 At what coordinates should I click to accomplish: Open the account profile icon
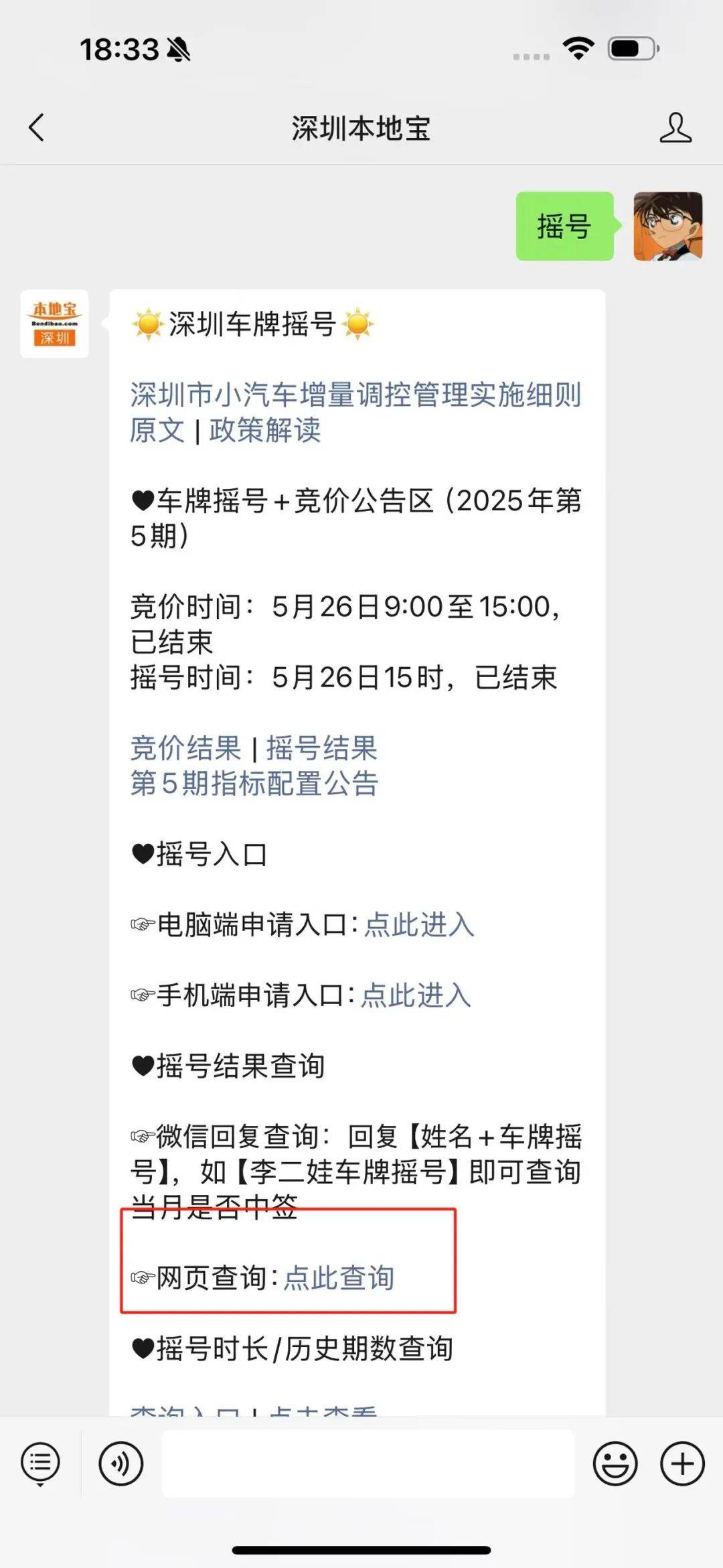coord(675,127)
